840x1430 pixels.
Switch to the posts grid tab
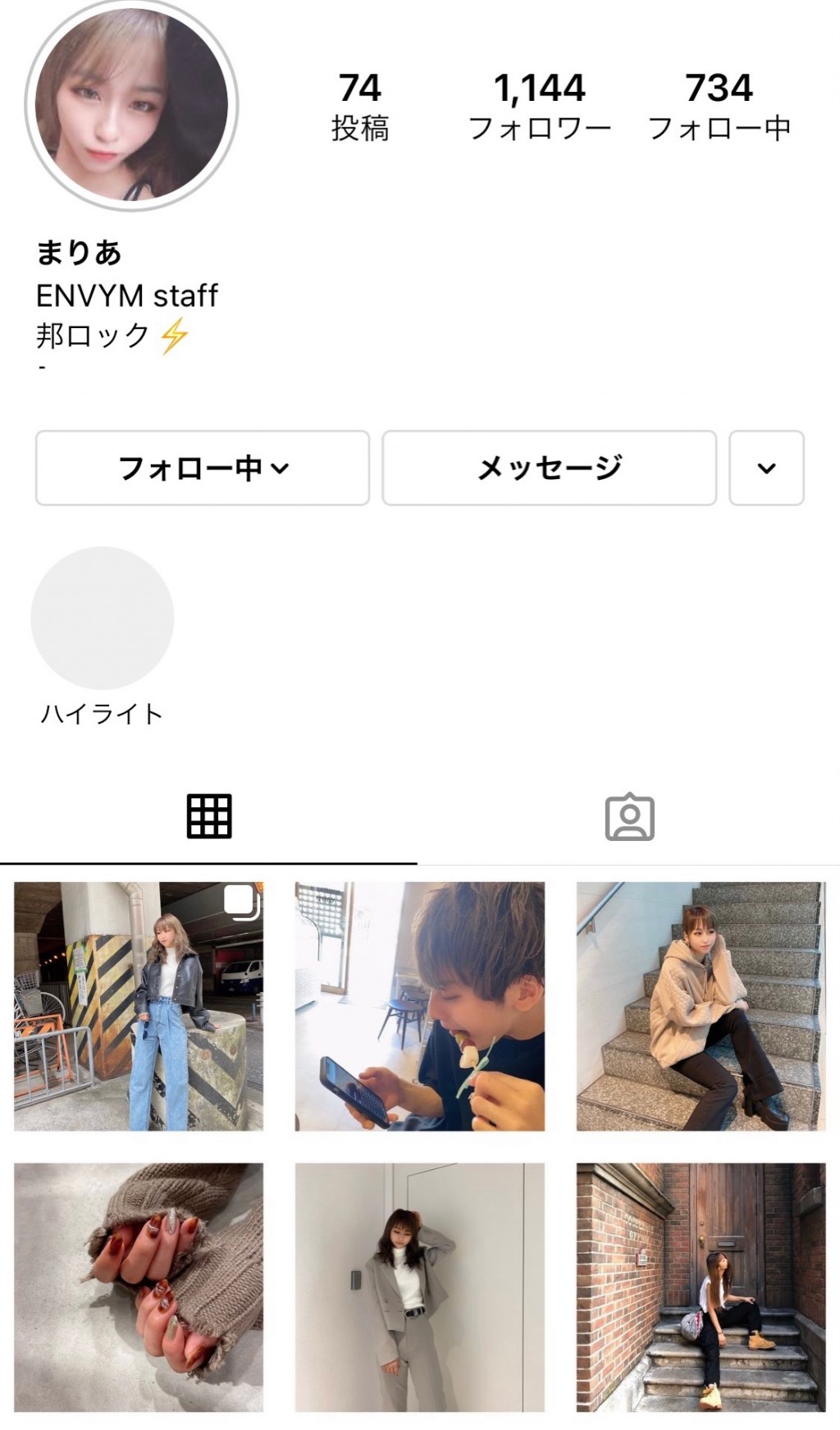click(x=209, y=816)
